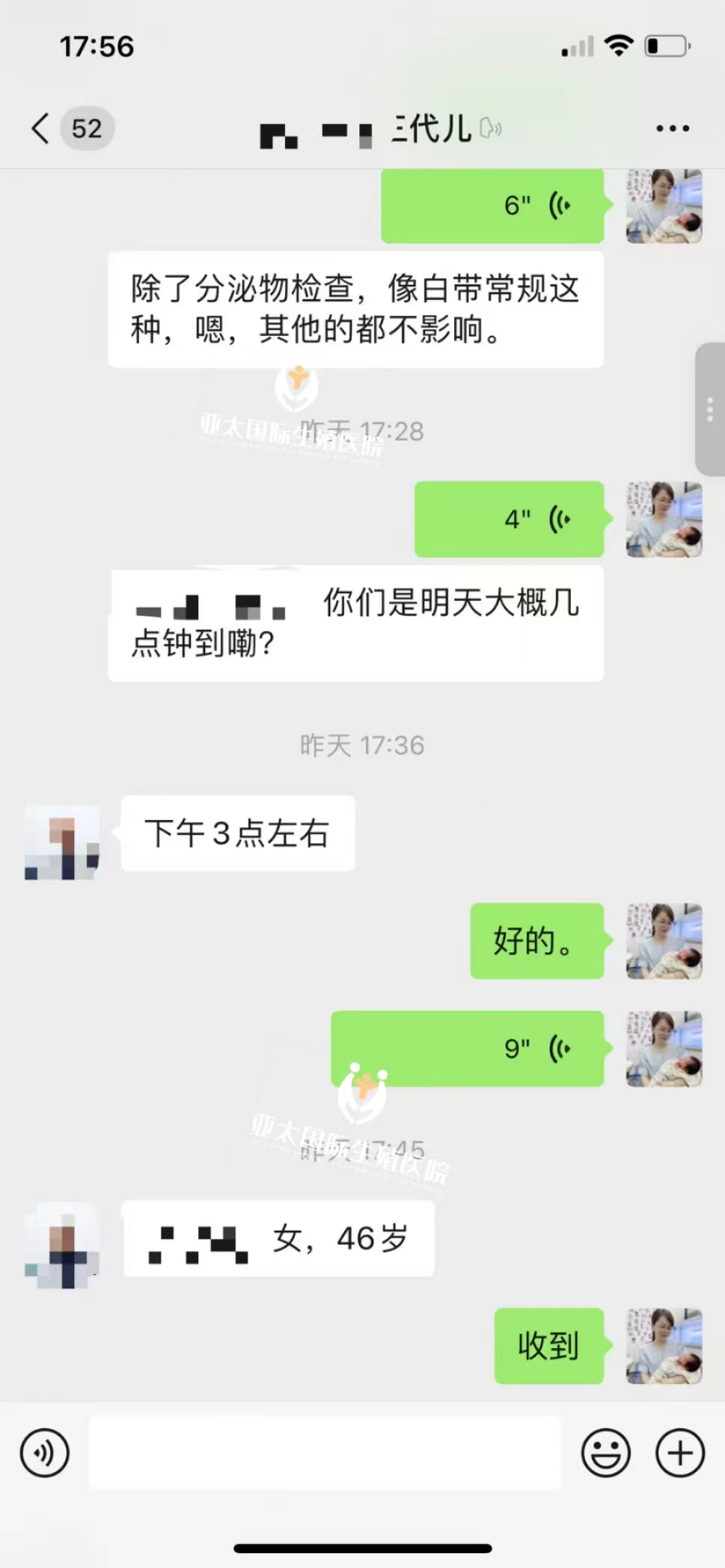Tap the message text input field
Screen dimensions: 725x1568
[x=325, y=1454]
